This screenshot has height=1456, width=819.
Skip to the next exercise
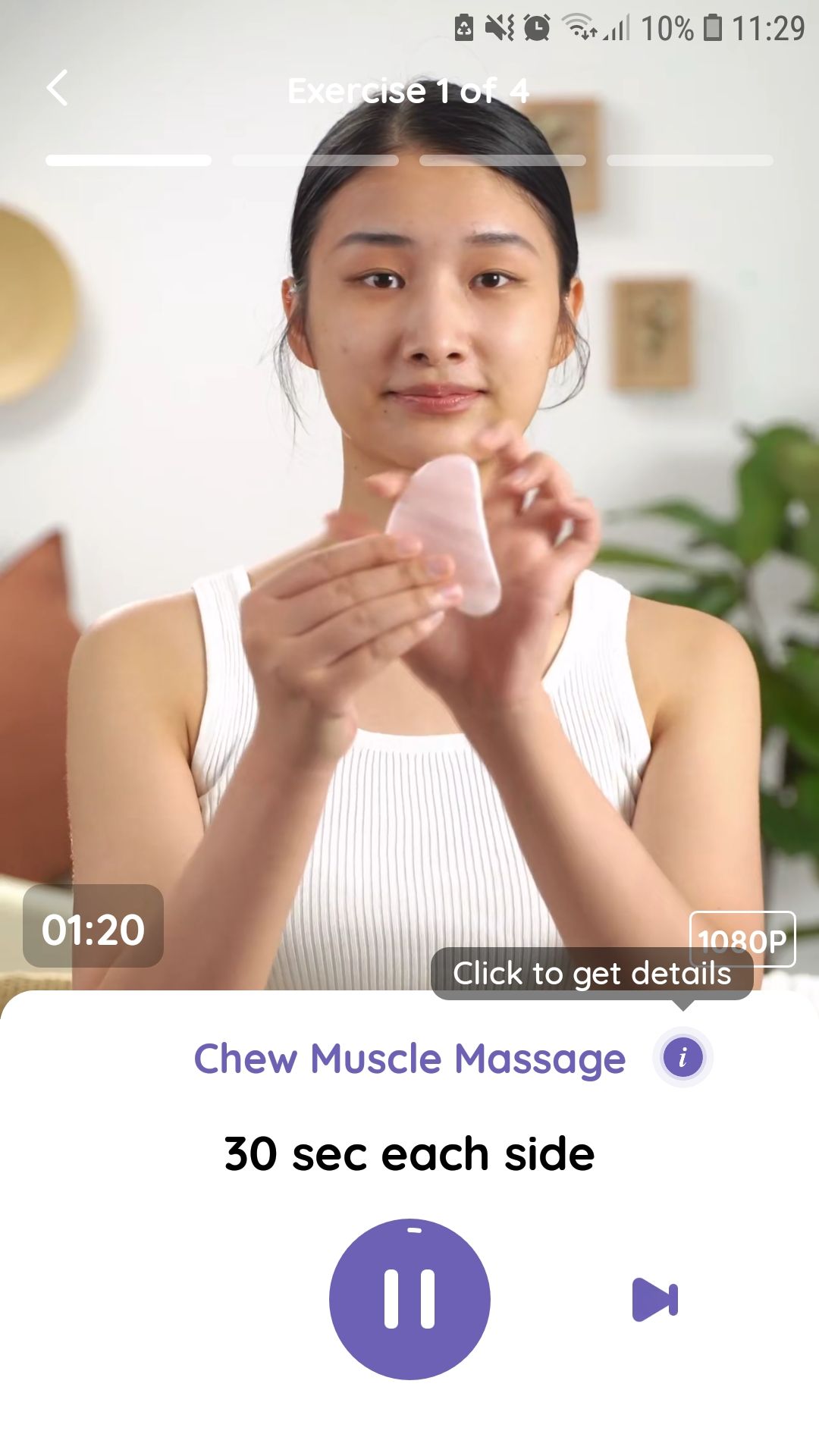click(654, 1299)
